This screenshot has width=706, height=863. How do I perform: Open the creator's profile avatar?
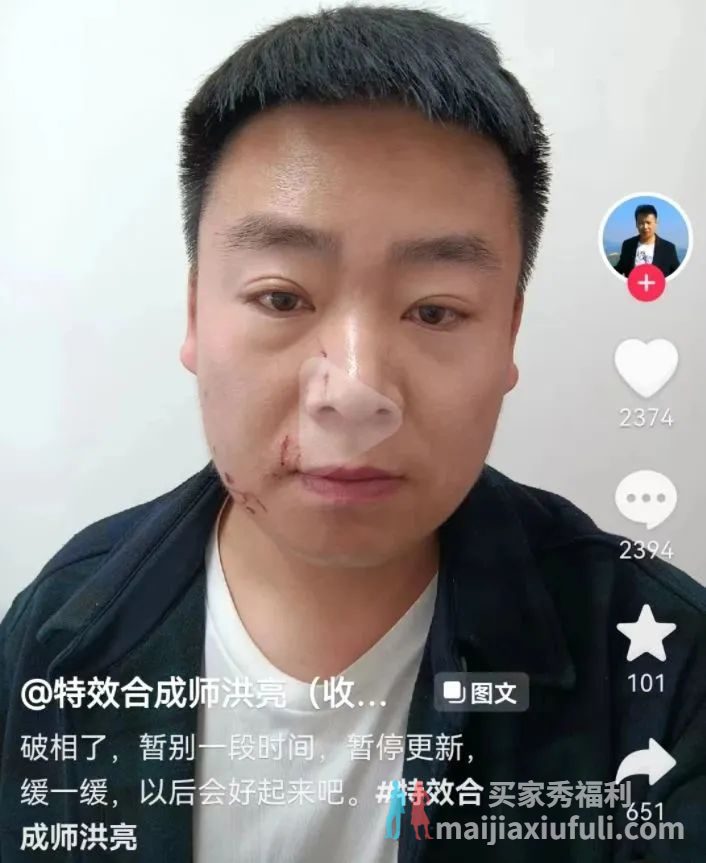645,237
